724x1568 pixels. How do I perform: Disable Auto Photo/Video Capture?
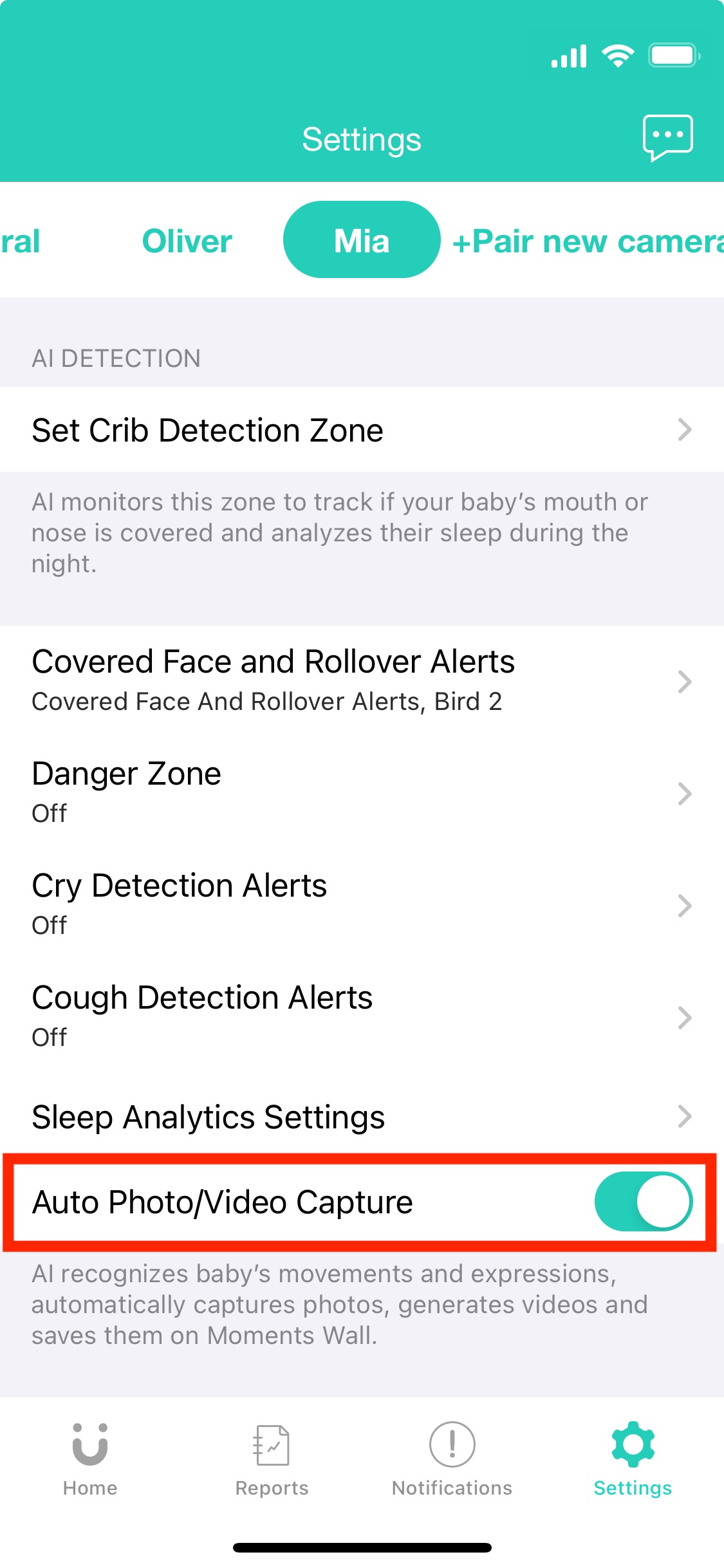click(x=643, y=1202)
